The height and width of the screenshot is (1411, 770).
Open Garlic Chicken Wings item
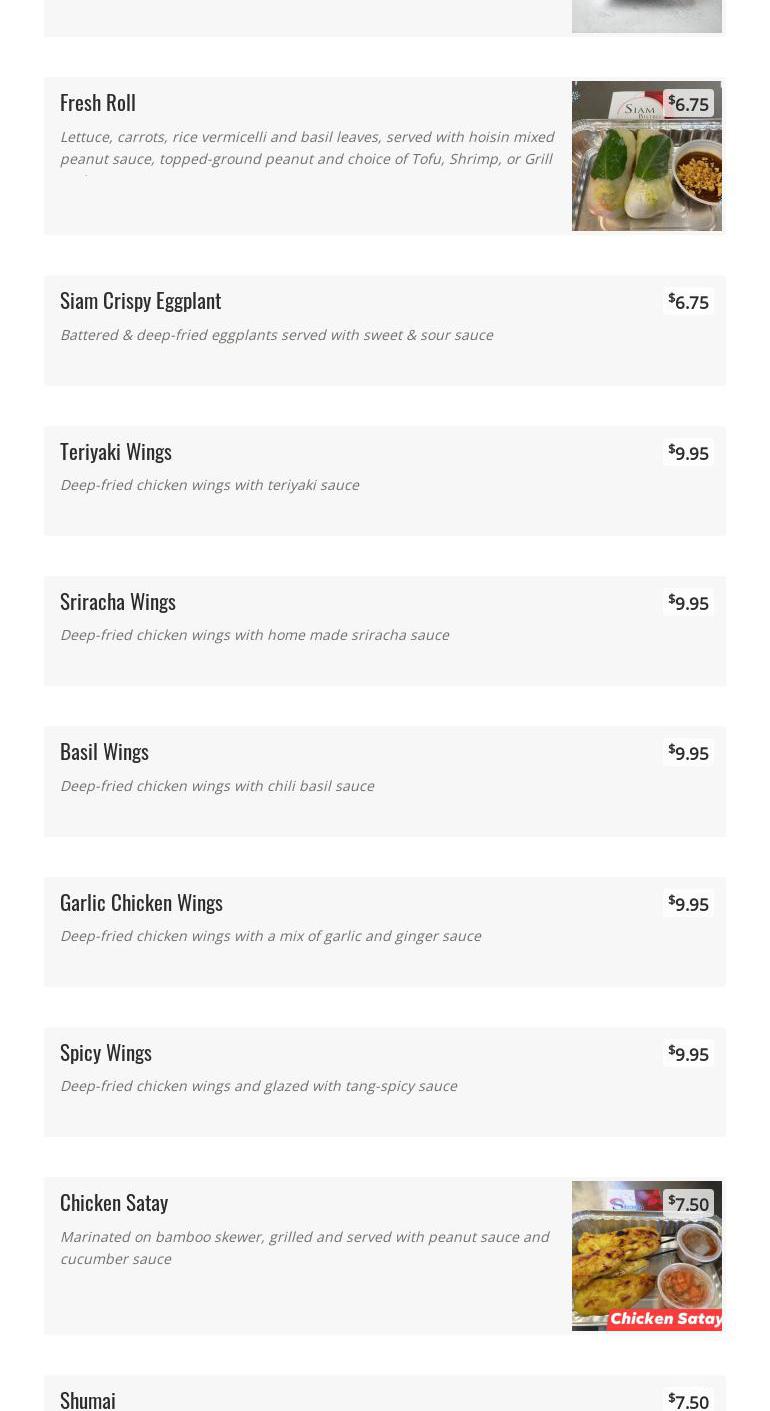[141, 903]
